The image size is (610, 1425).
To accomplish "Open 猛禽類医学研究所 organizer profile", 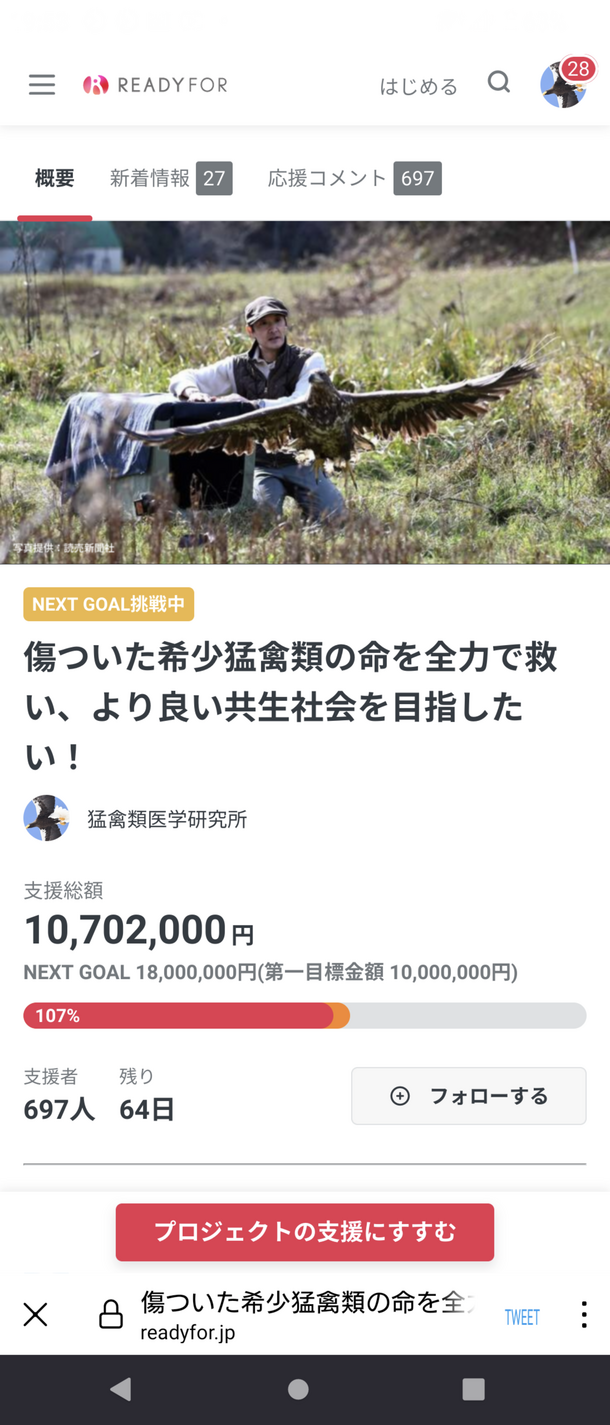I will [x=166, y=819].
